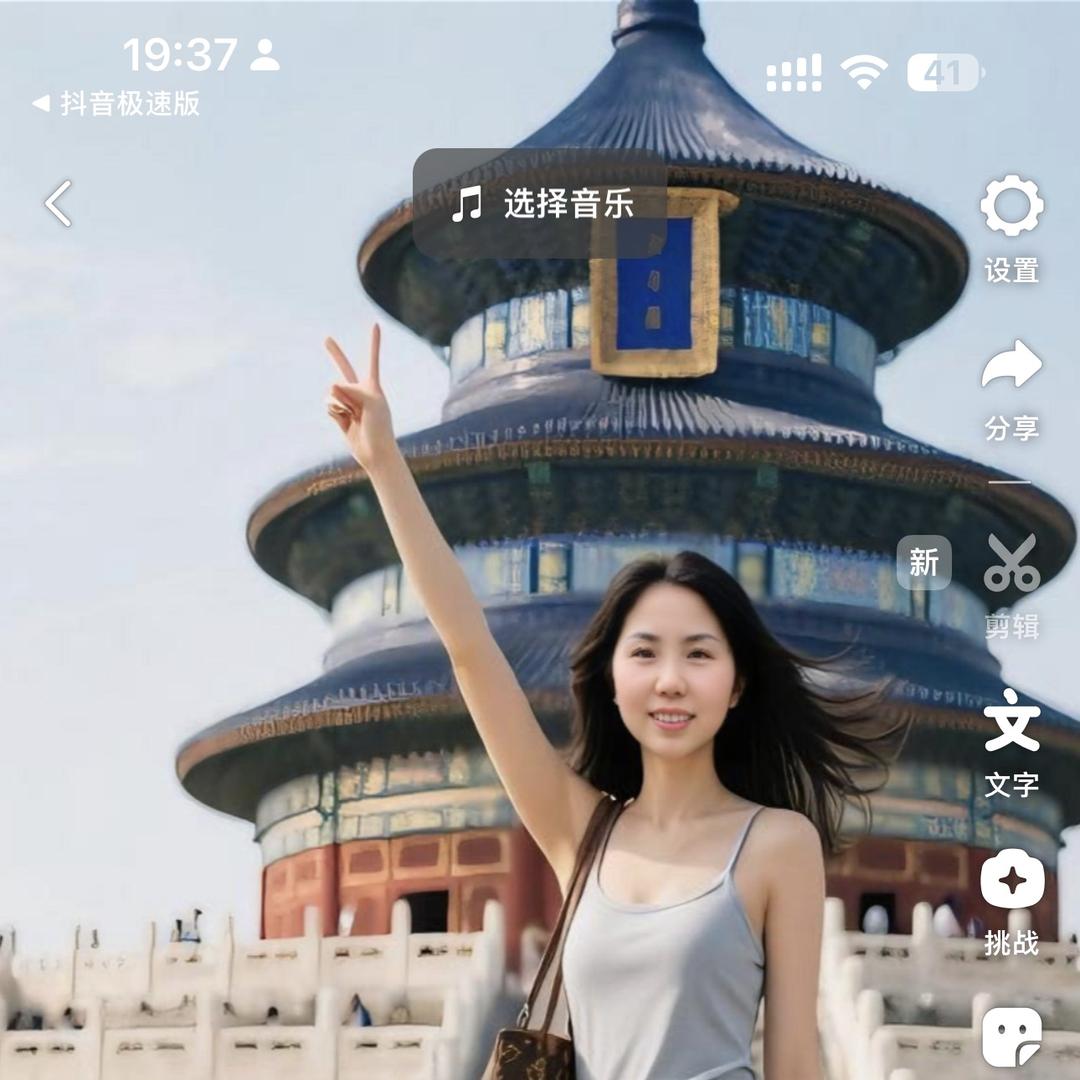
Task: Open the 剪辑 scissors editing tool
Action: [x=1011, y=565]
